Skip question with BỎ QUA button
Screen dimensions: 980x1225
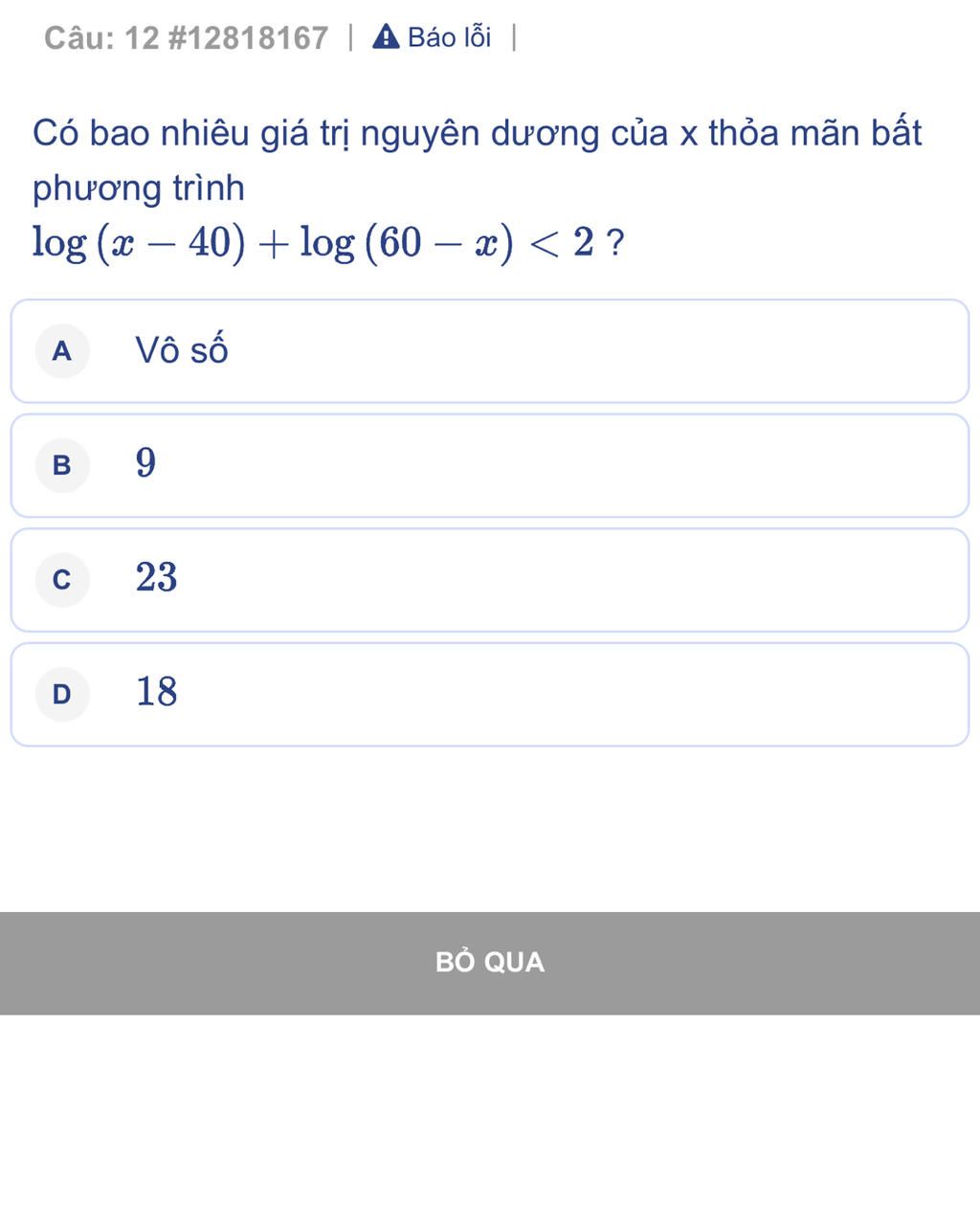(x=489, y=963)
